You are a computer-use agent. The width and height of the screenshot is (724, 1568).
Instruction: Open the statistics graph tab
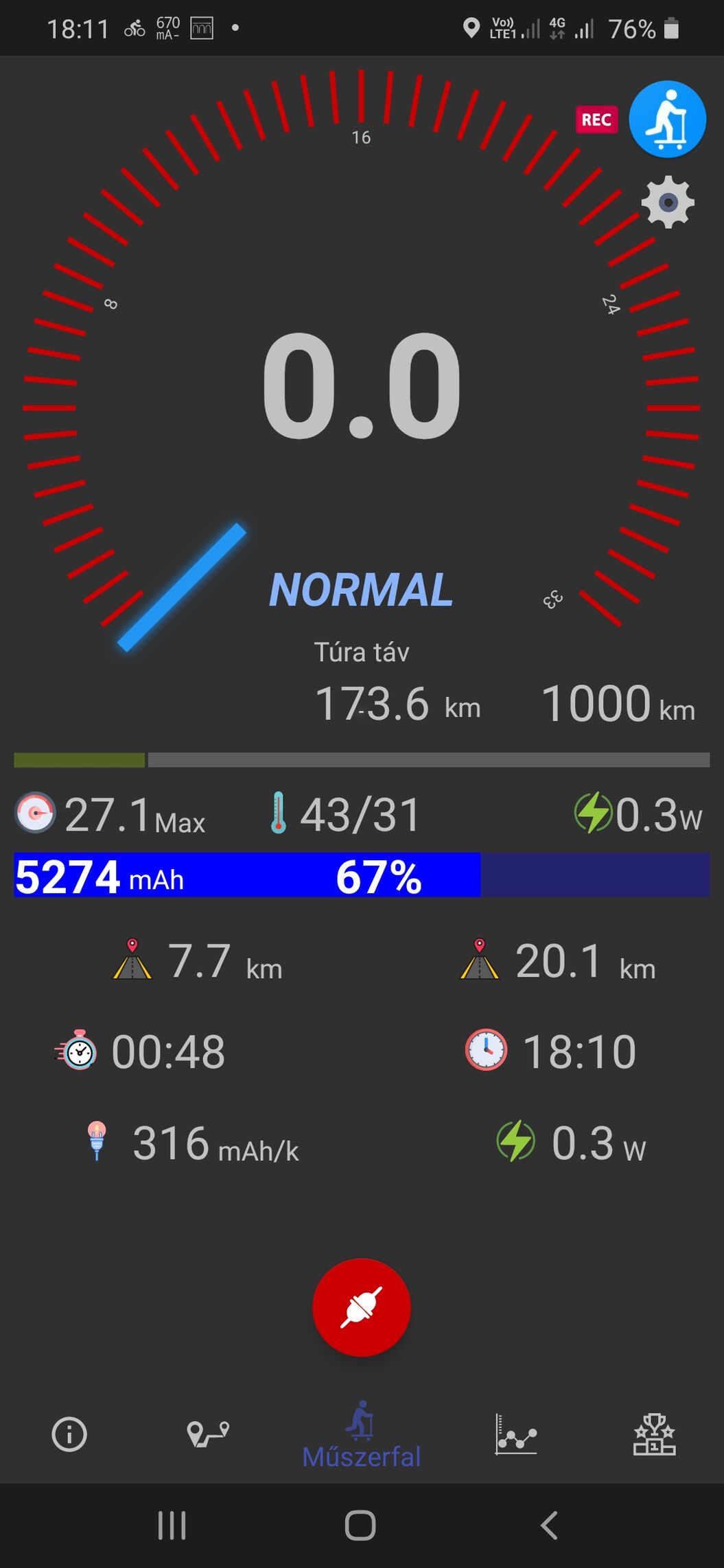516,1434
